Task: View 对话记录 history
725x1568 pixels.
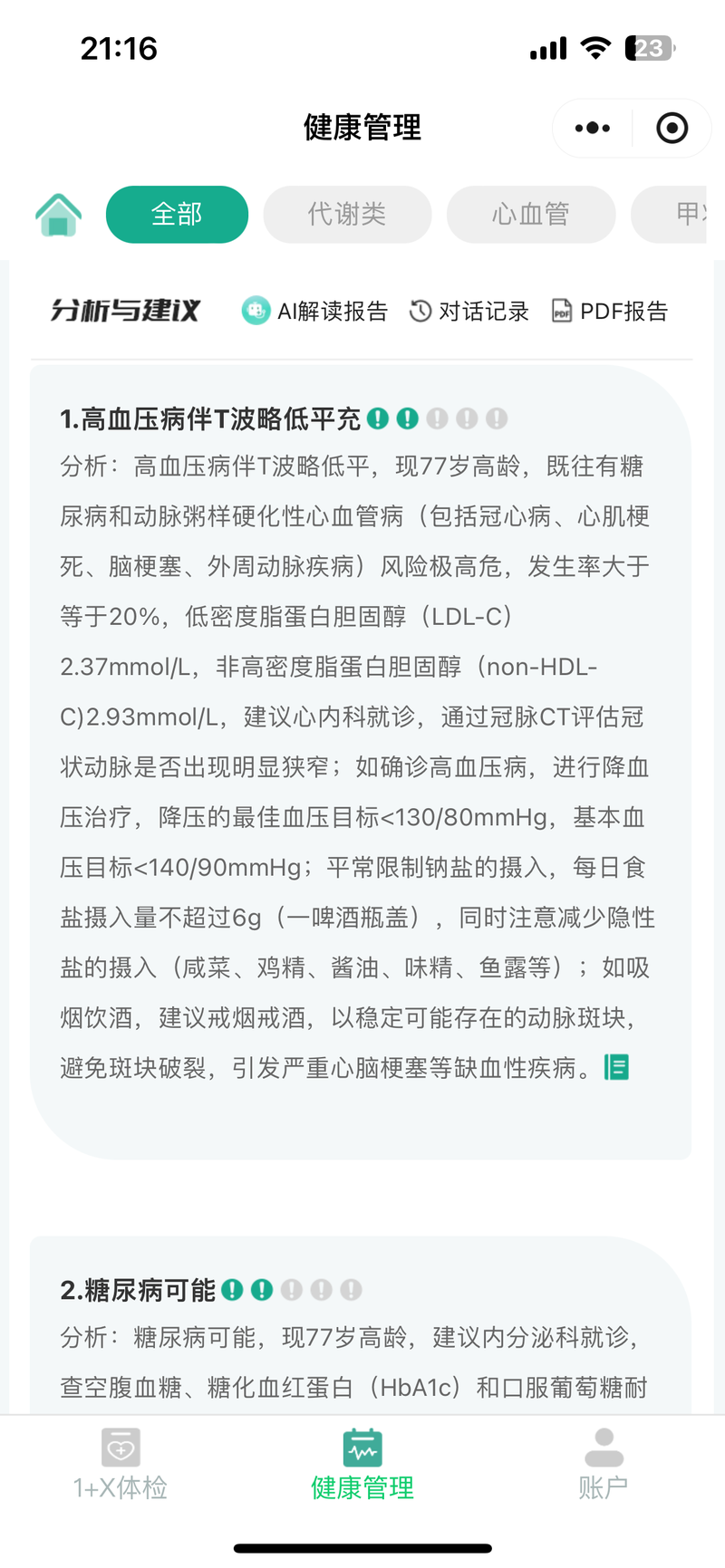Action: coord(469,311)
